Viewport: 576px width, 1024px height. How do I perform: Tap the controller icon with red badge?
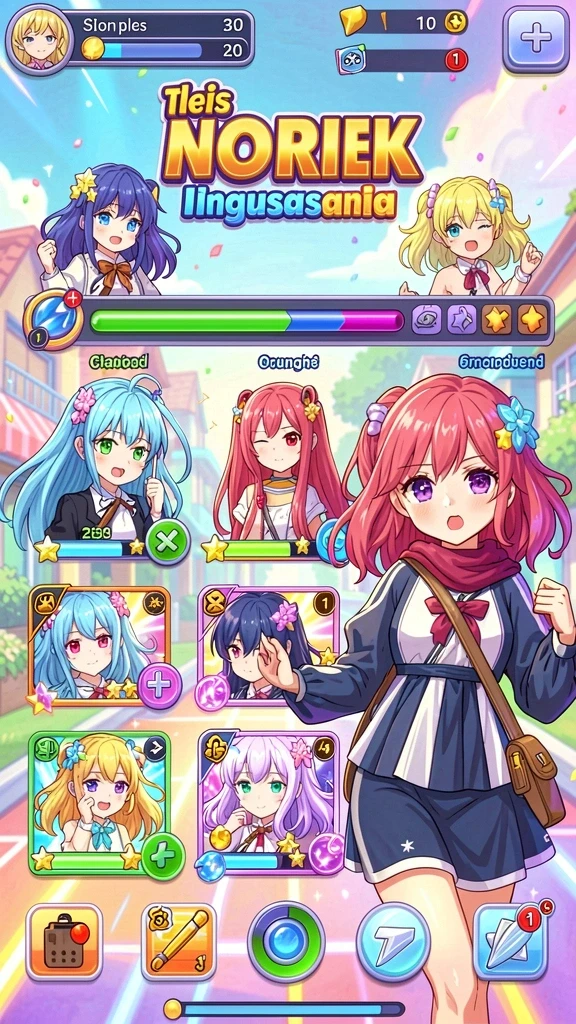(x=351, y=60)
